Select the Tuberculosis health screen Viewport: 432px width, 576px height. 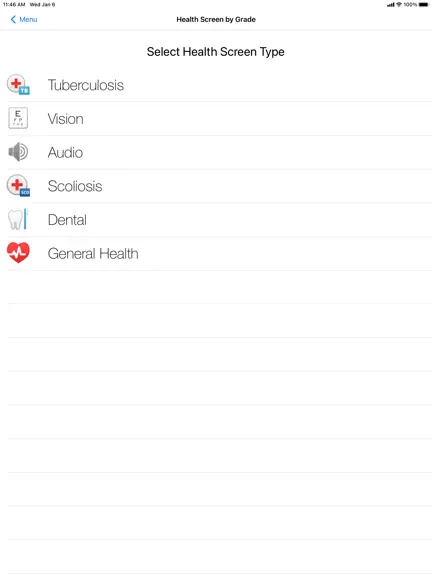[216, 85]
